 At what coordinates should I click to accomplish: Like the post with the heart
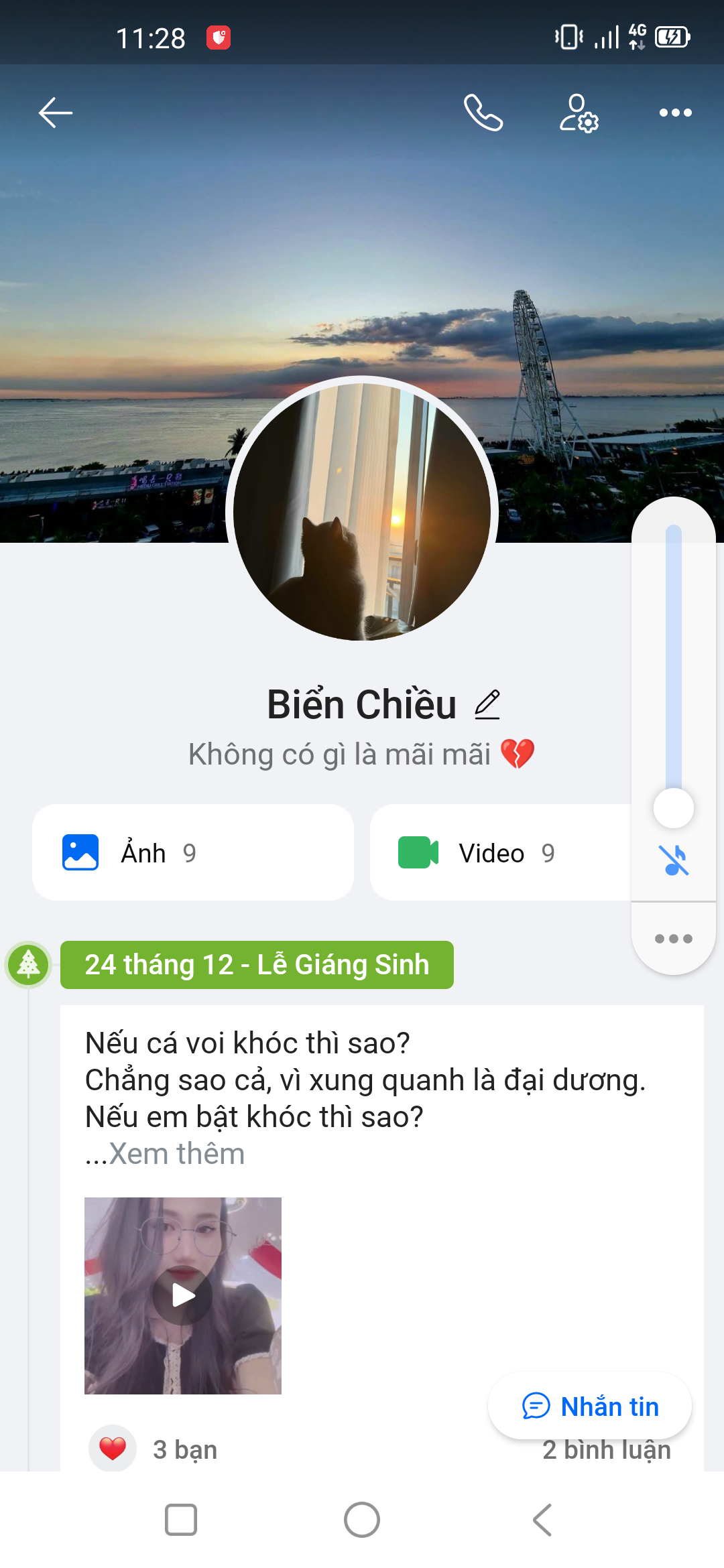tap(113, 1449)
